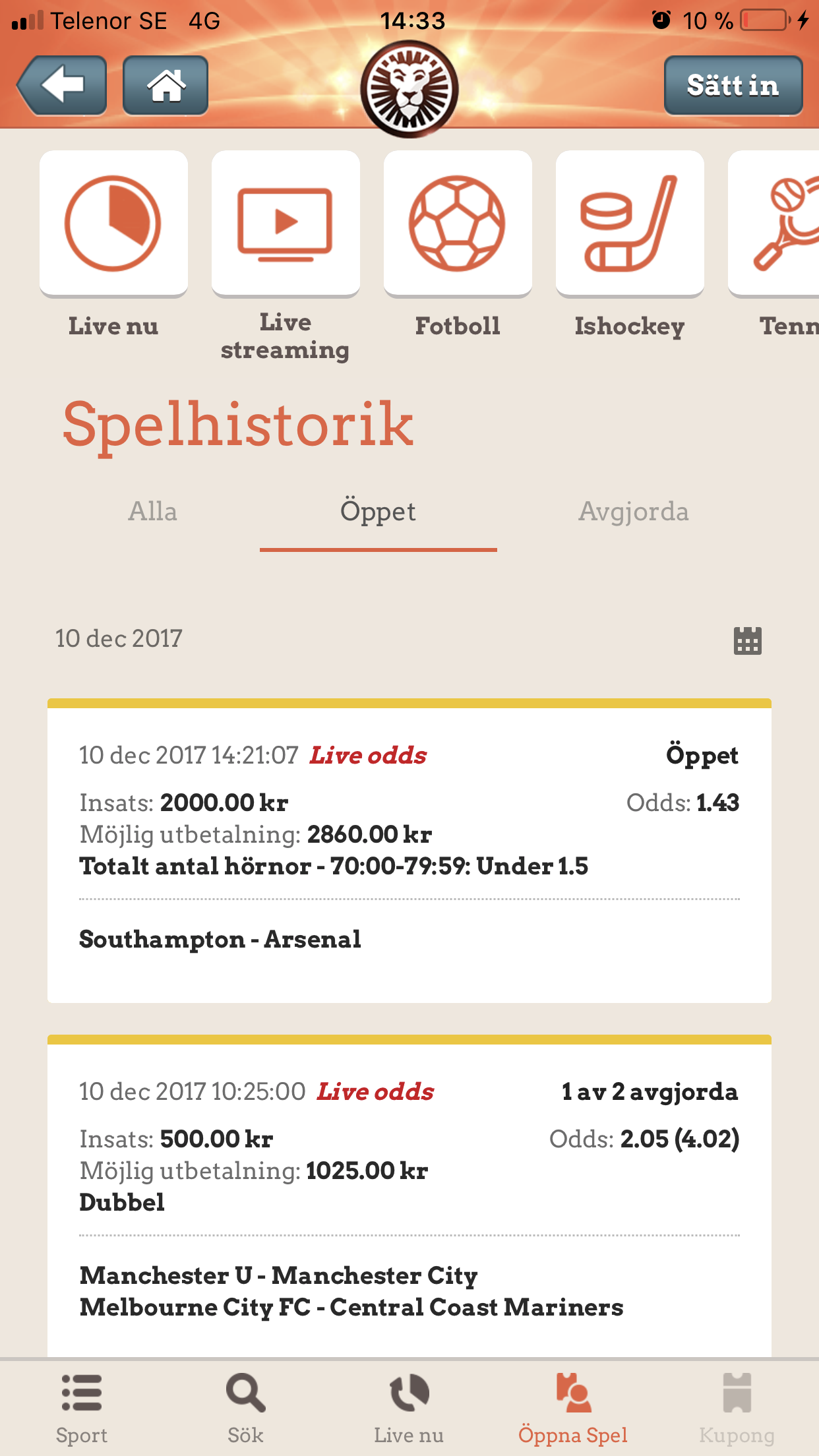Viewport: 819px width, 1456px height.
Task: Switch to the Avgjorda tab
Action: point(634,512)
